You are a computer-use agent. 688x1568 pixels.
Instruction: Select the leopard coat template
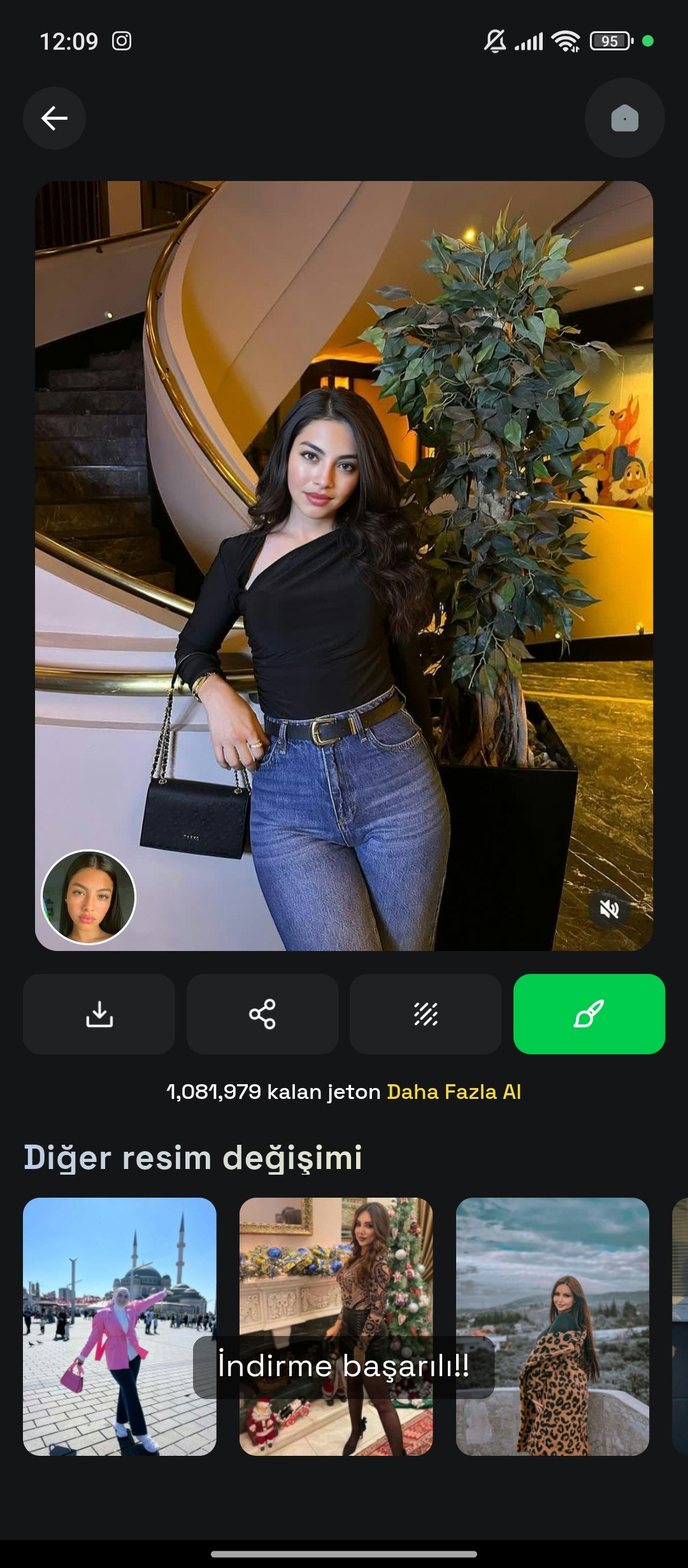click(x=552, y=1326)
